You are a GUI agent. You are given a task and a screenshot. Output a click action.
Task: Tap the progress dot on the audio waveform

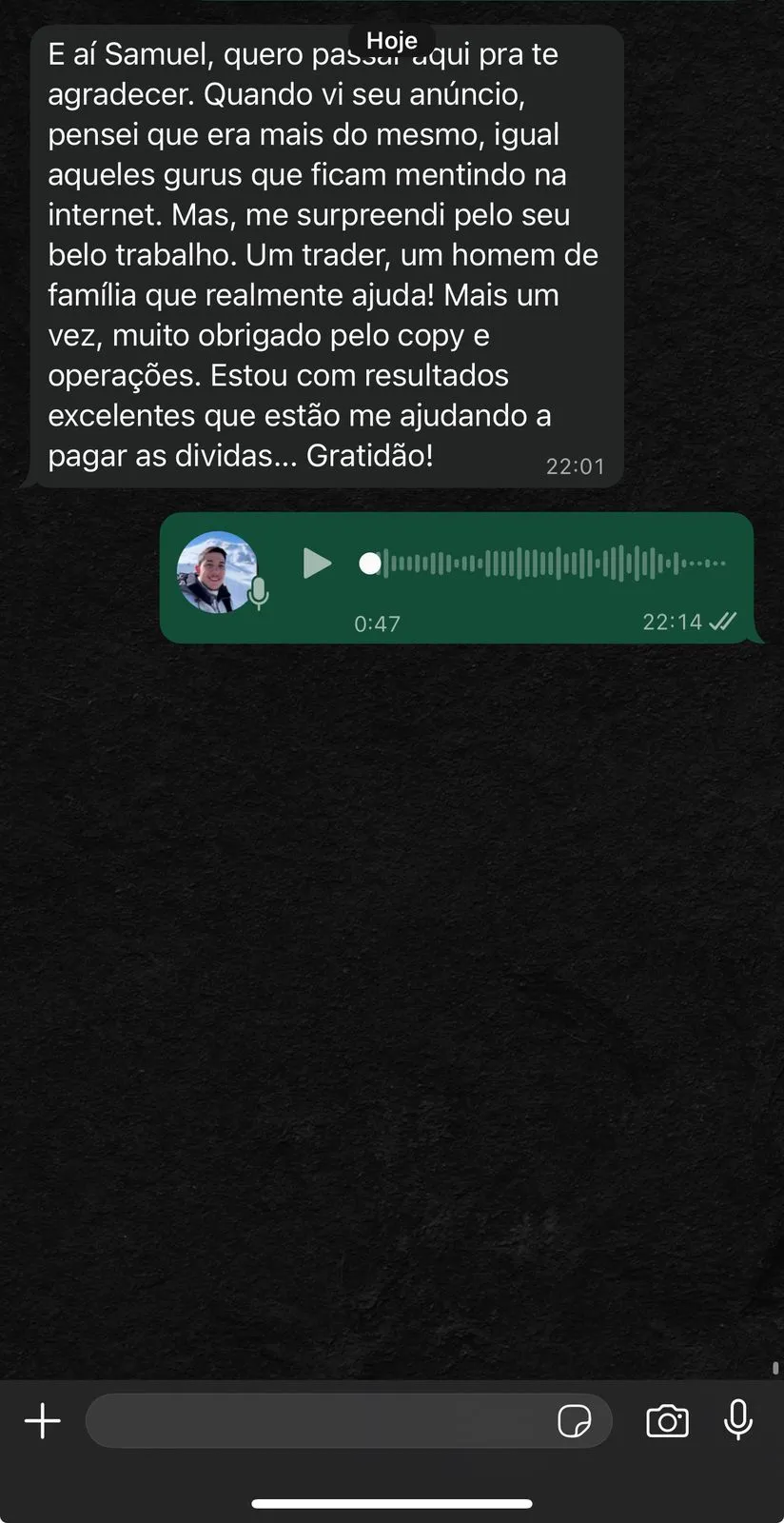370,564
